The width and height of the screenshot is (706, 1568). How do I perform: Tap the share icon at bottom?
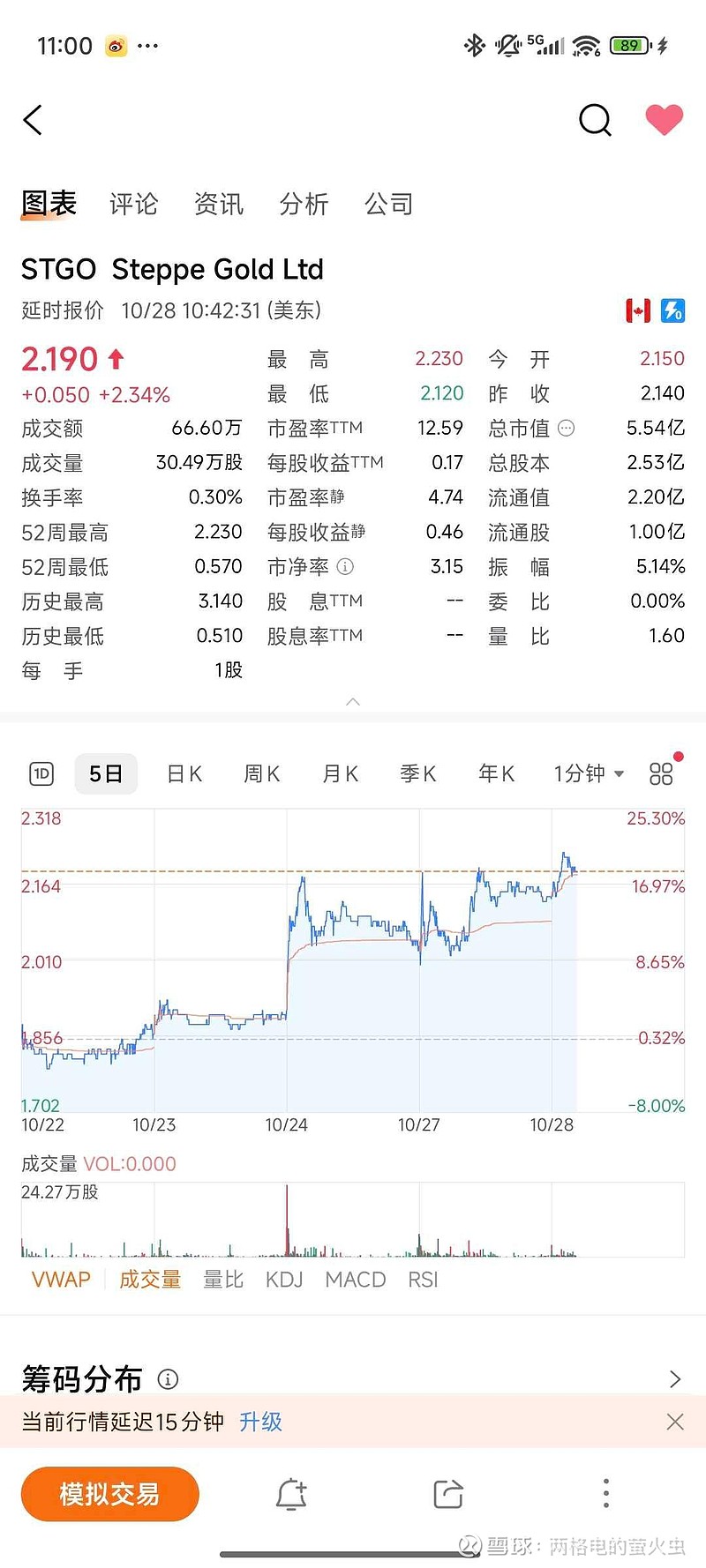[x=447, y=1494]
